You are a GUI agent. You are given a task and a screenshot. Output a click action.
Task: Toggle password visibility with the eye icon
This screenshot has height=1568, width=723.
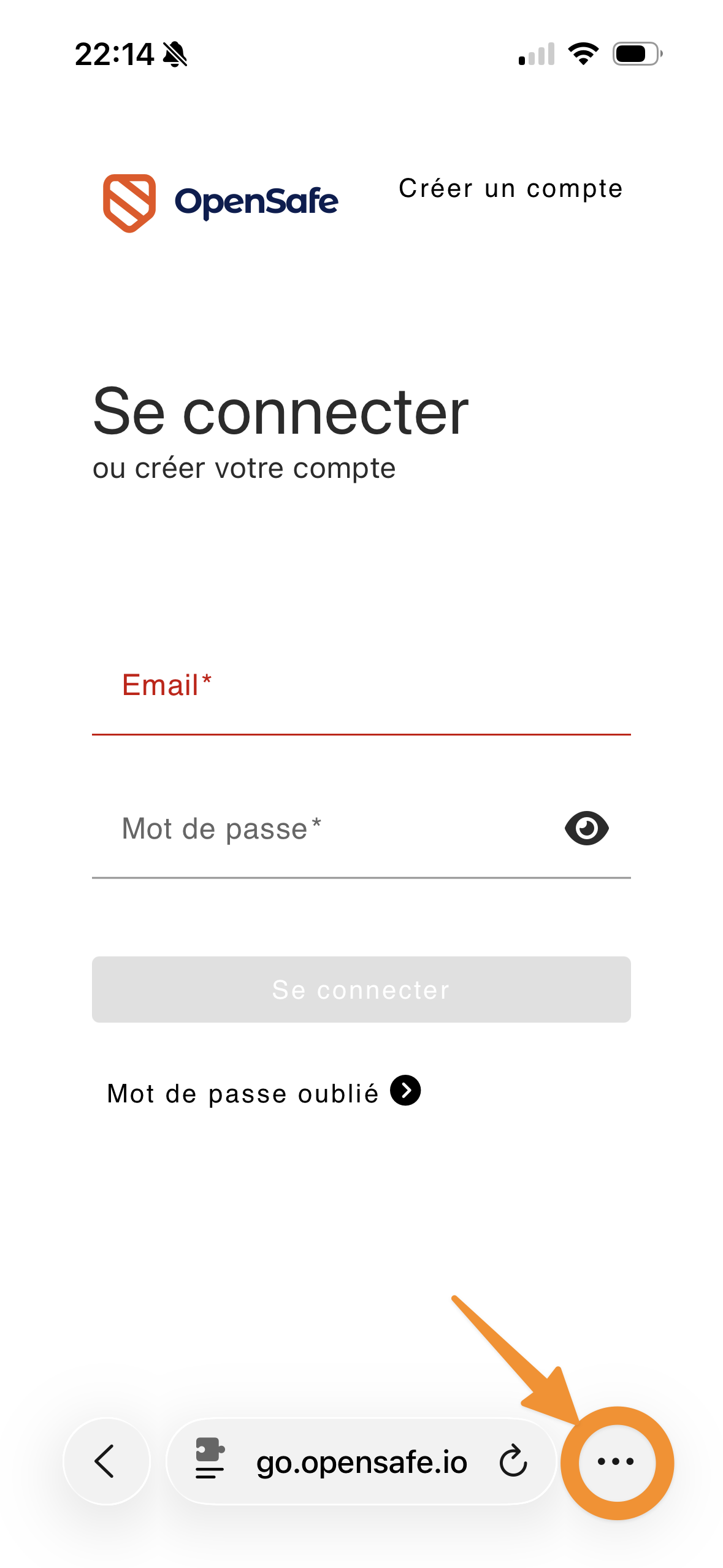586,828
